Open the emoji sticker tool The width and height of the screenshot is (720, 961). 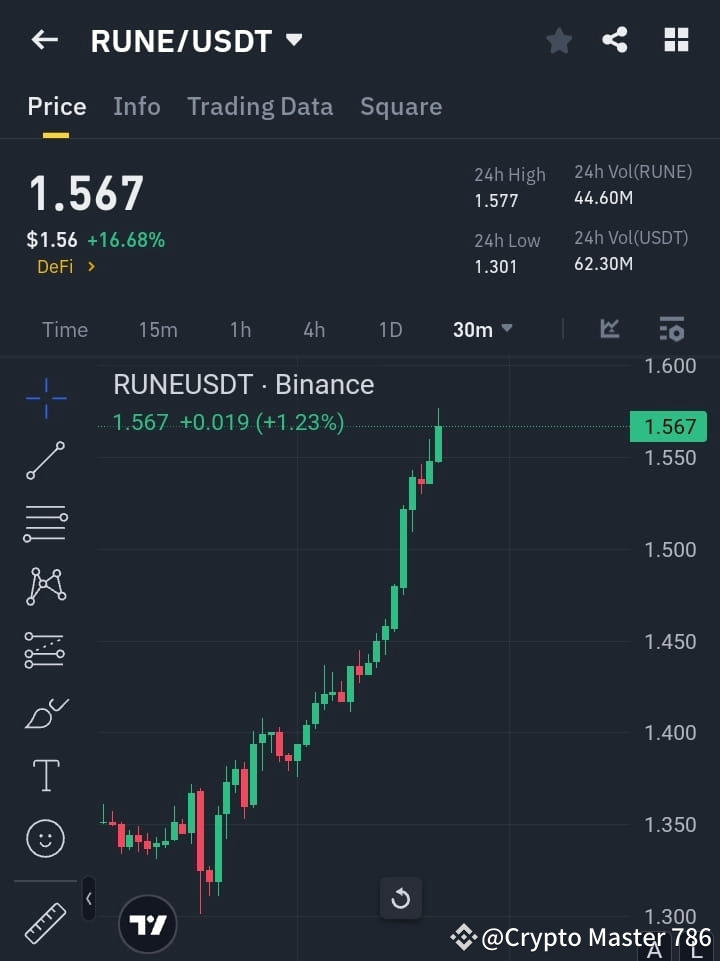coord(45,838)
